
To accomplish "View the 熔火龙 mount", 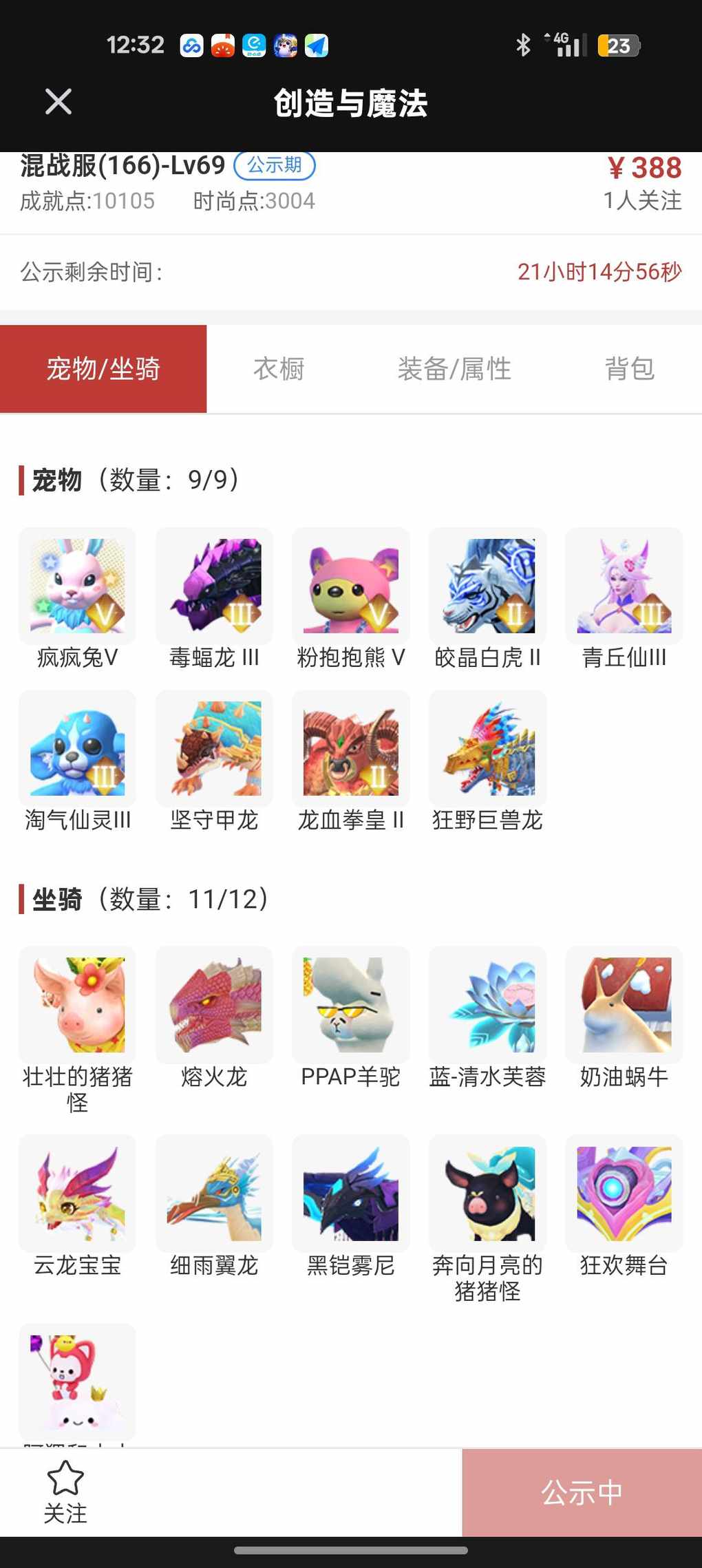I will (x=214, y=1017).
